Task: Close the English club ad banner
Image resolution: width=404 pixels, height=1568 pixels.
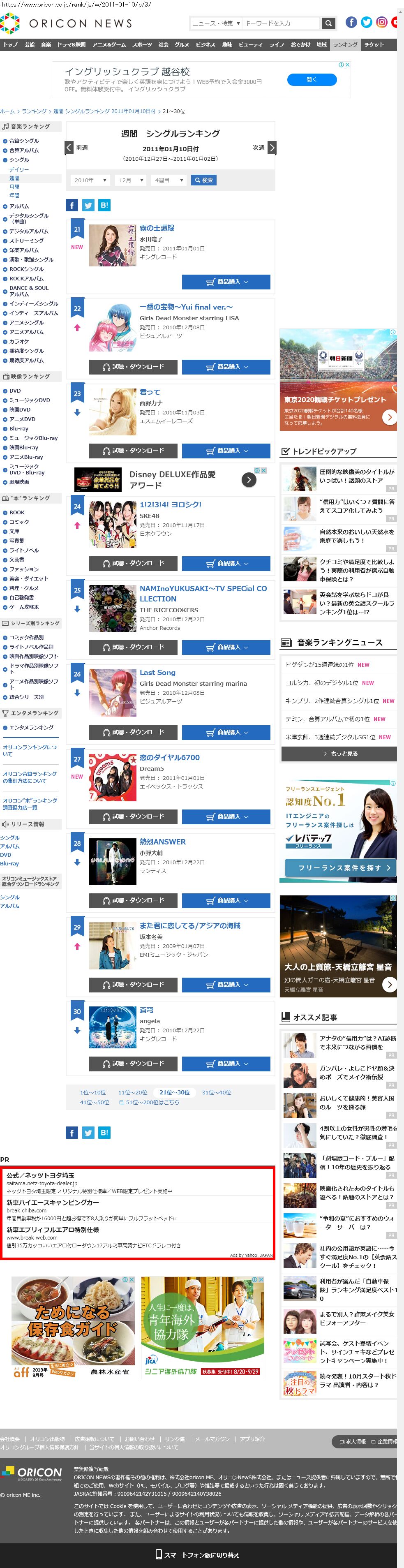Action: [347, 65]
